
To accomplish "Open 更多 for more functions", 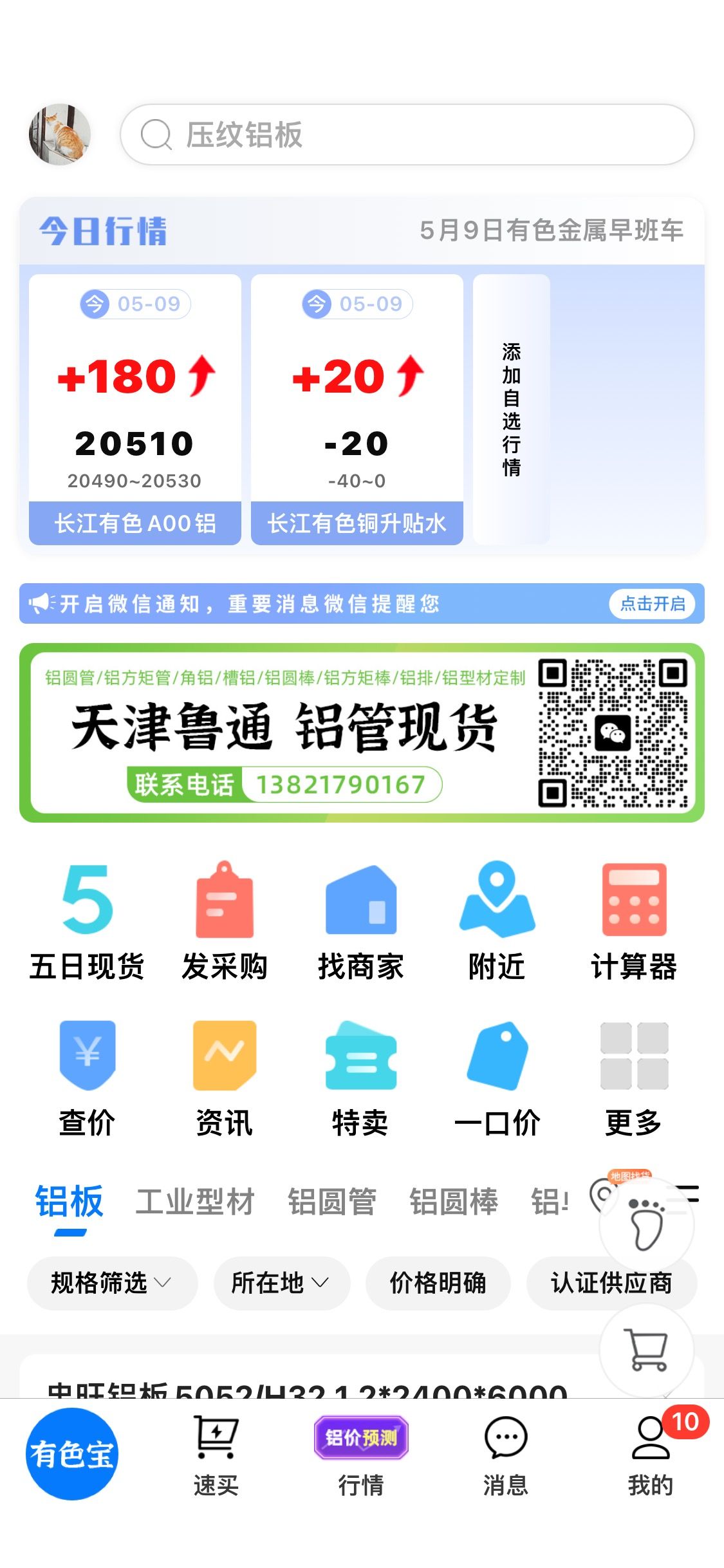I will (x=634, y=1079).
